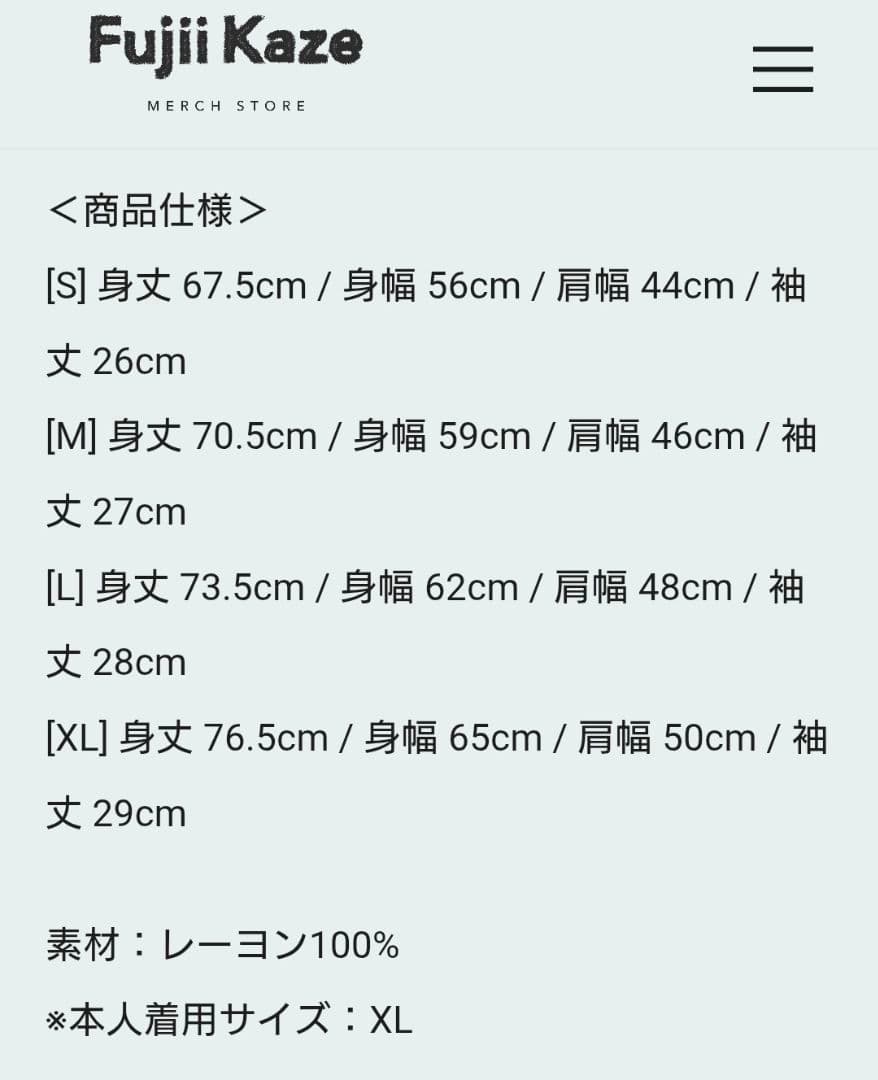Select the [S] size specification row
The image size is (878, 1080).
point(430,285)
